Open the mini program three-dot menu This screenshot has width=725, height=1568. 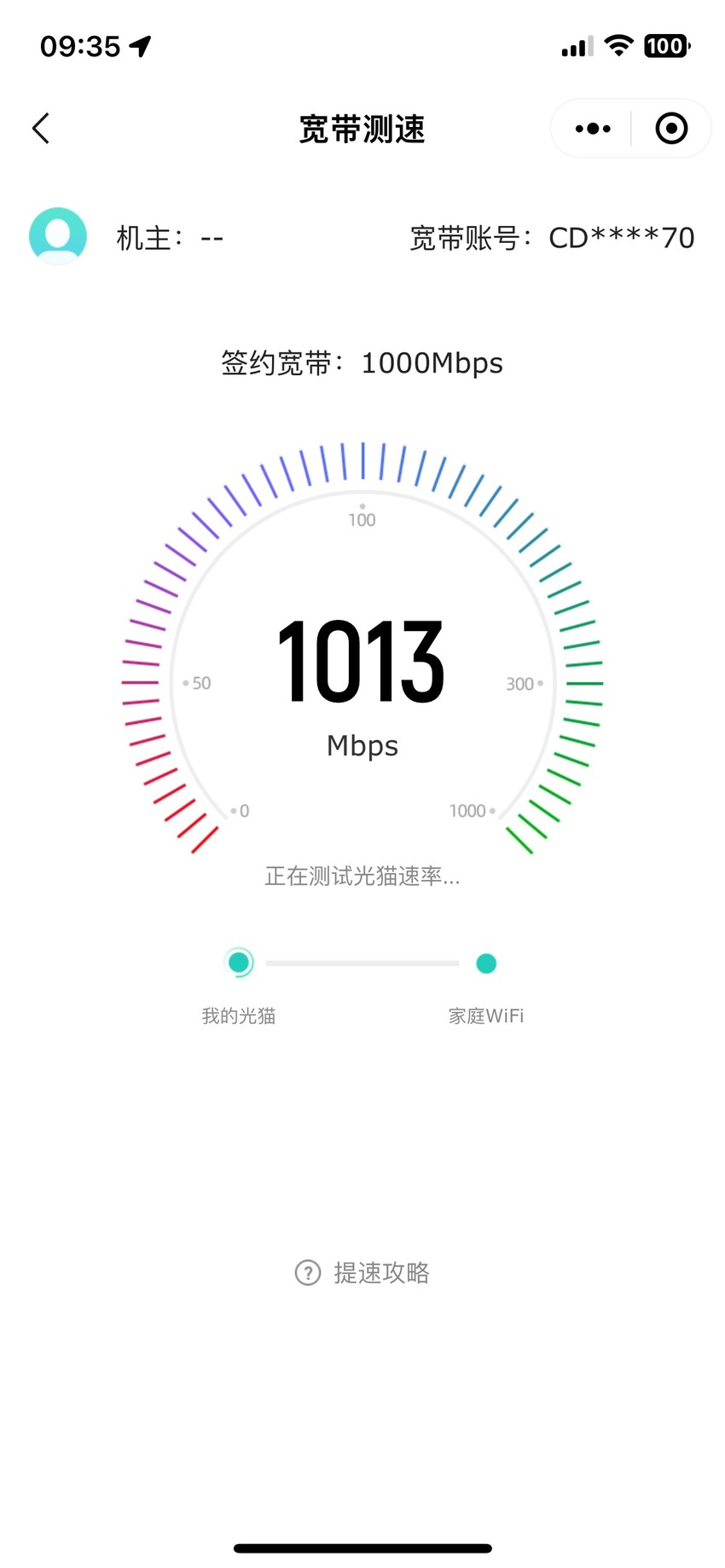click(x=593, y=129)
